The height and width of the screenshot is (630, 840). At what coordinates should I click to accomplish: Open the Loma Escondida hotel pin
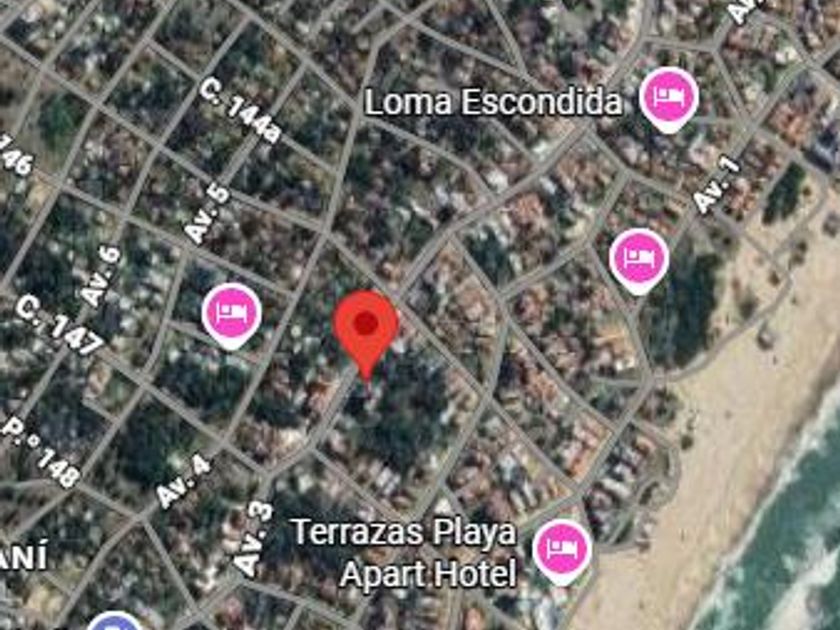point(669,100)
